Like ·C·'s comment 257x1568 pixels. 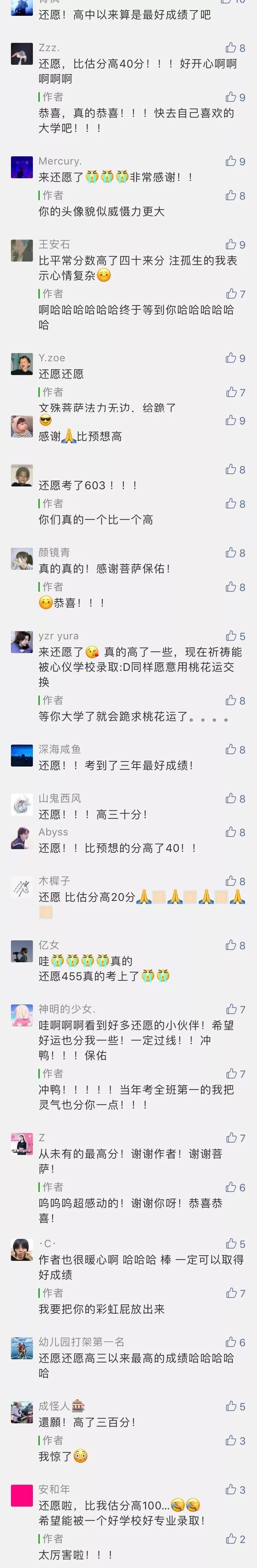click(x=231, y=1244)
